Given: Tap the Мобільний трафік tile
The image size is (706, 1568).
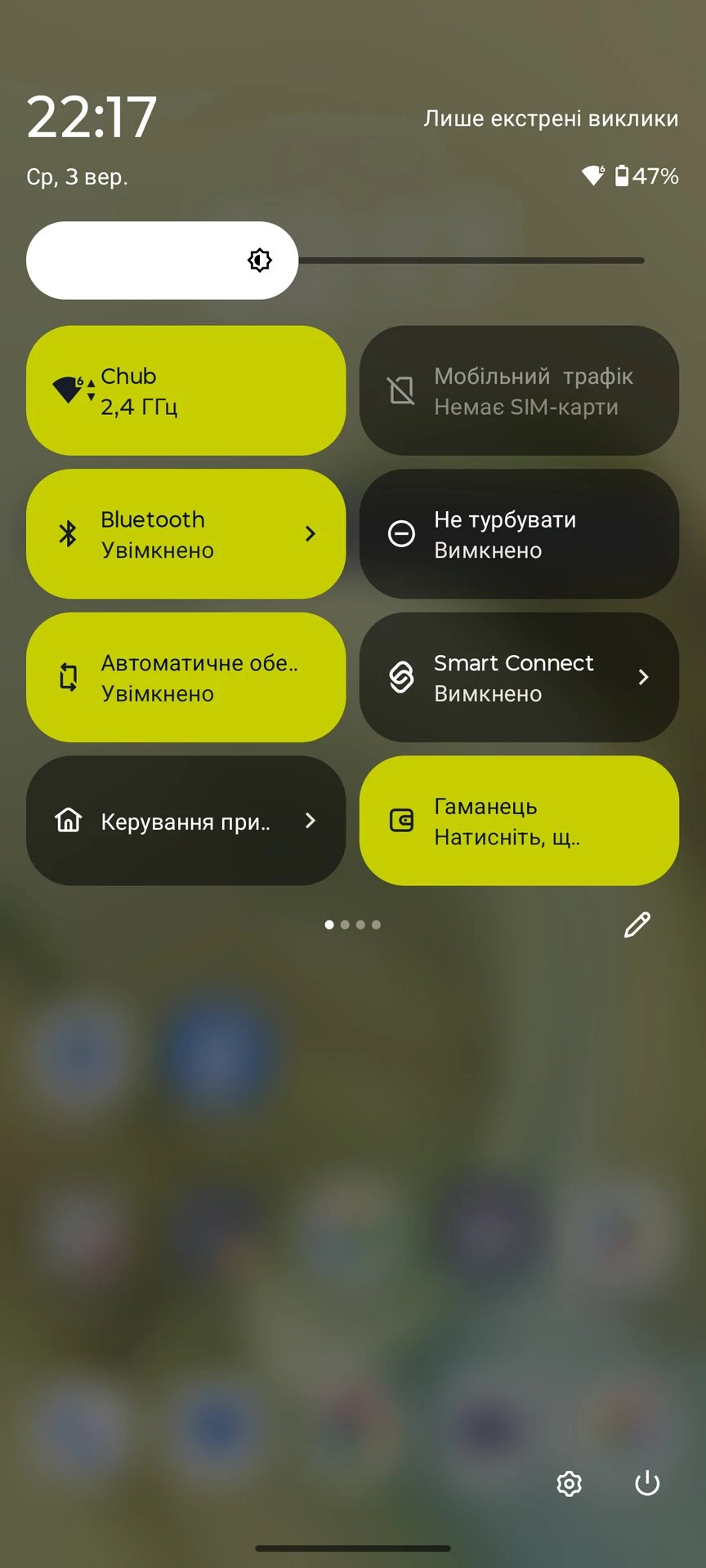Looking at the screenshot, I should [x=519, y=390].
